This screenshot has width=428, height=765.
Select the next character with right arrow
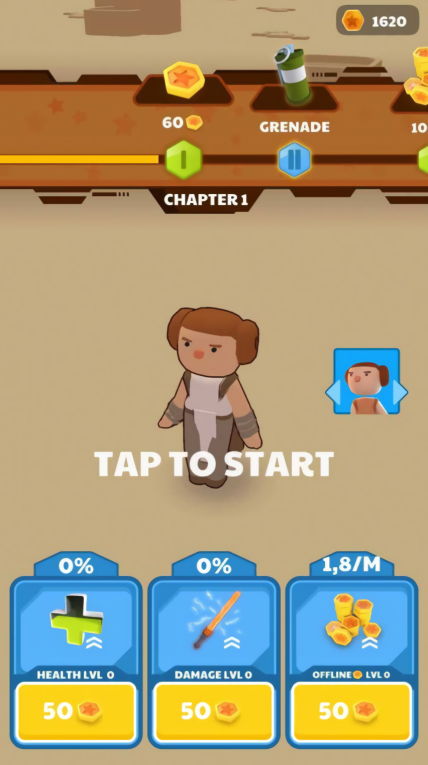coord(400,392)
